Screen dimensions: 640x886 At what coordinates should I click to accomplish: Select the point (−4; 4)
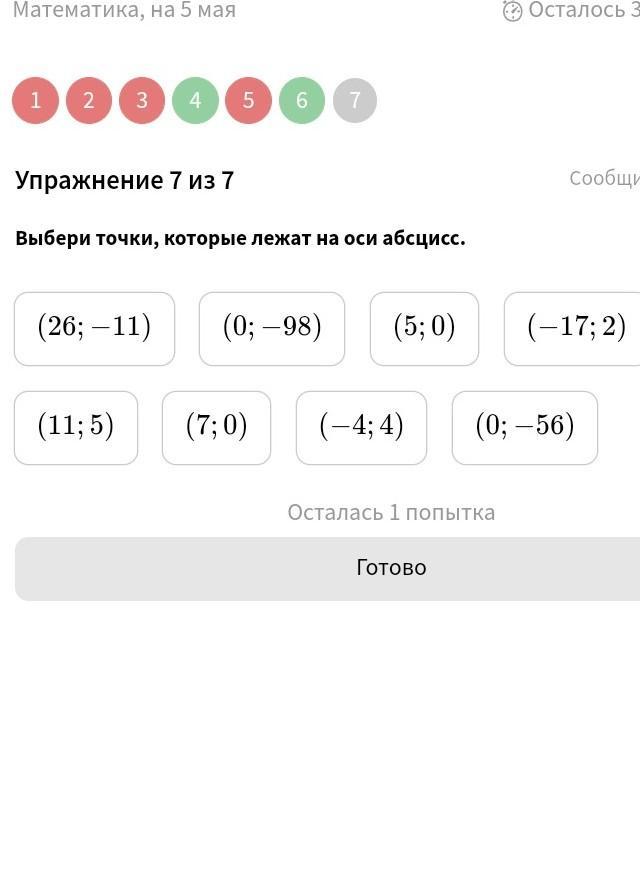tap(362, 428)
